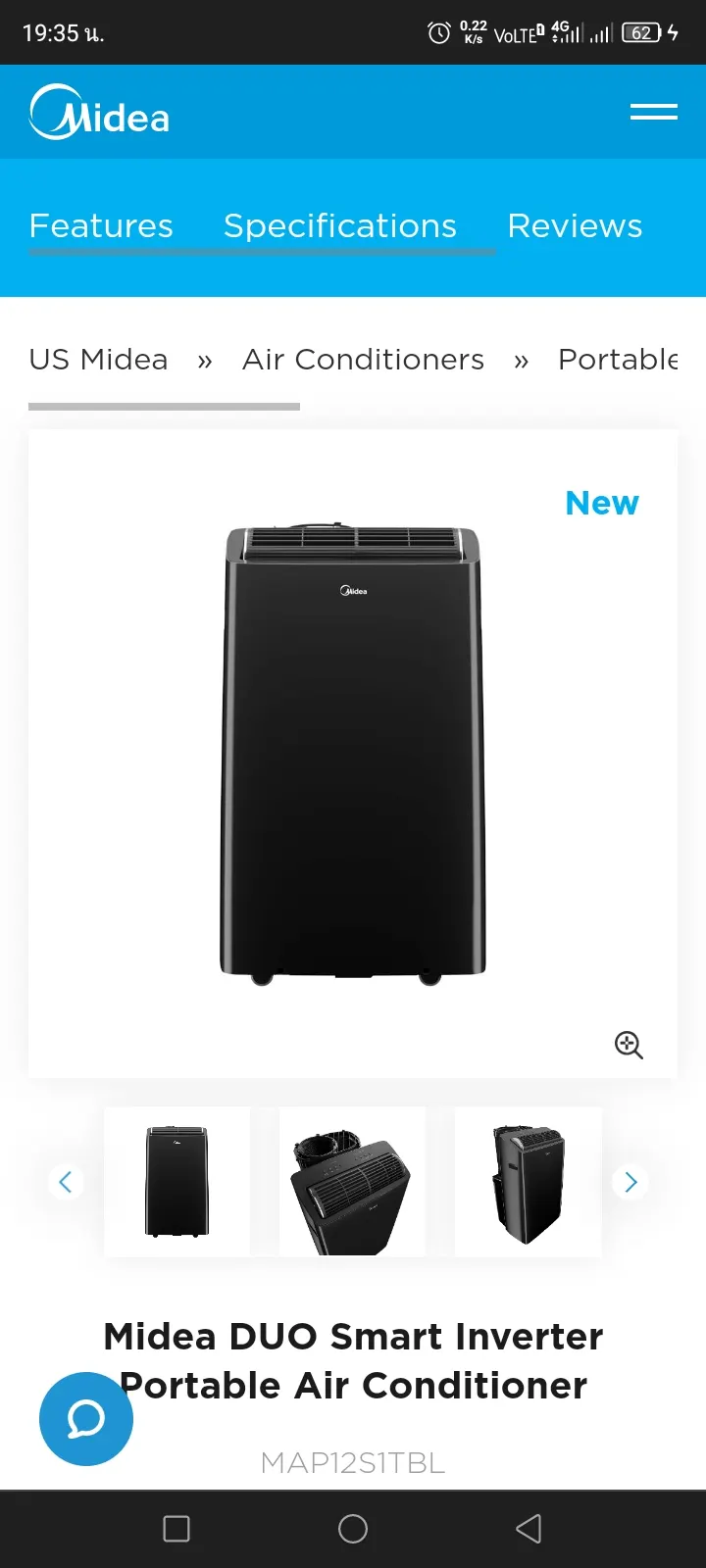Show next thumbnails with right arrow
Viewport: 706px width, 1568px height.
(630, 1182)
